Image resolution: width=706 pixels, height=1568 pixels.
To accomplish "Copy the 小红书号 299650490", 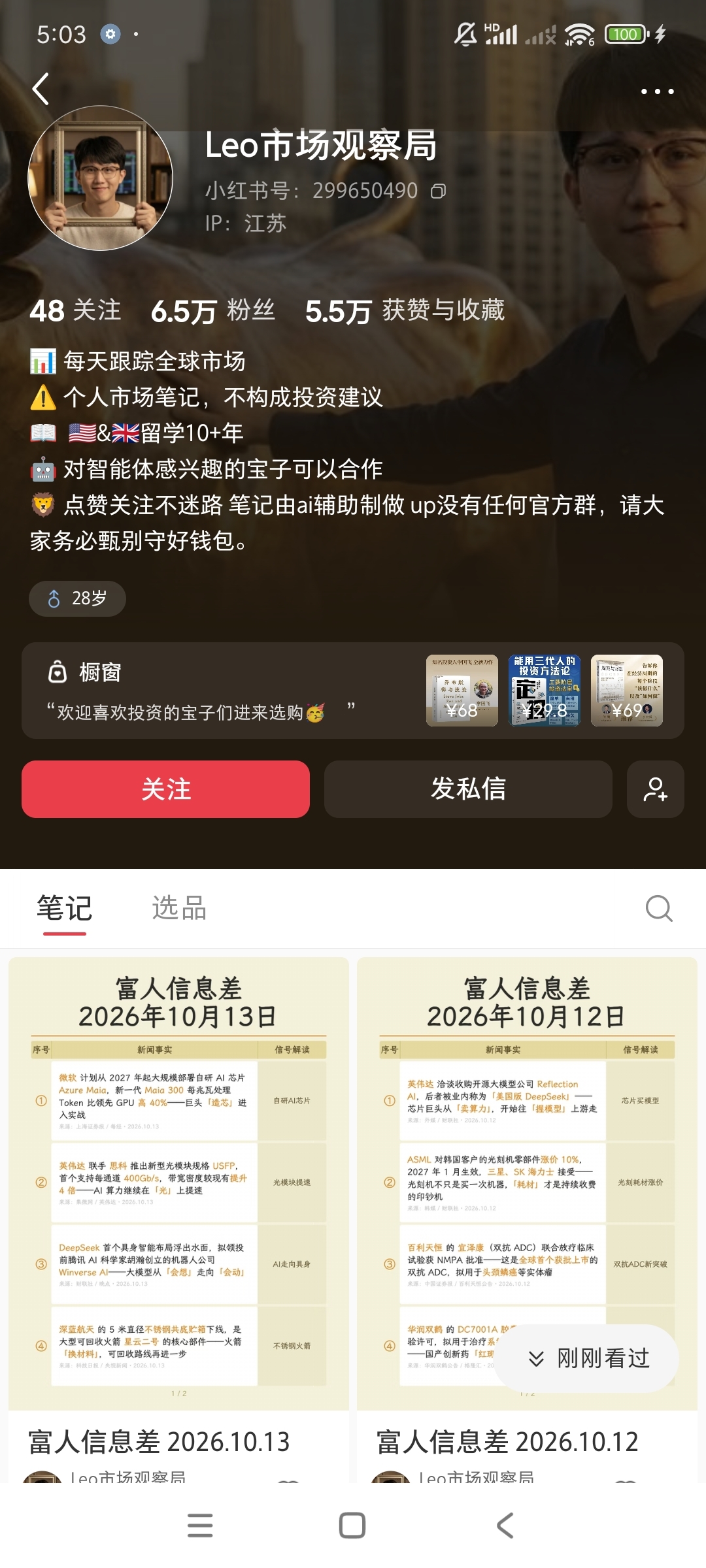I will (438, 191).
